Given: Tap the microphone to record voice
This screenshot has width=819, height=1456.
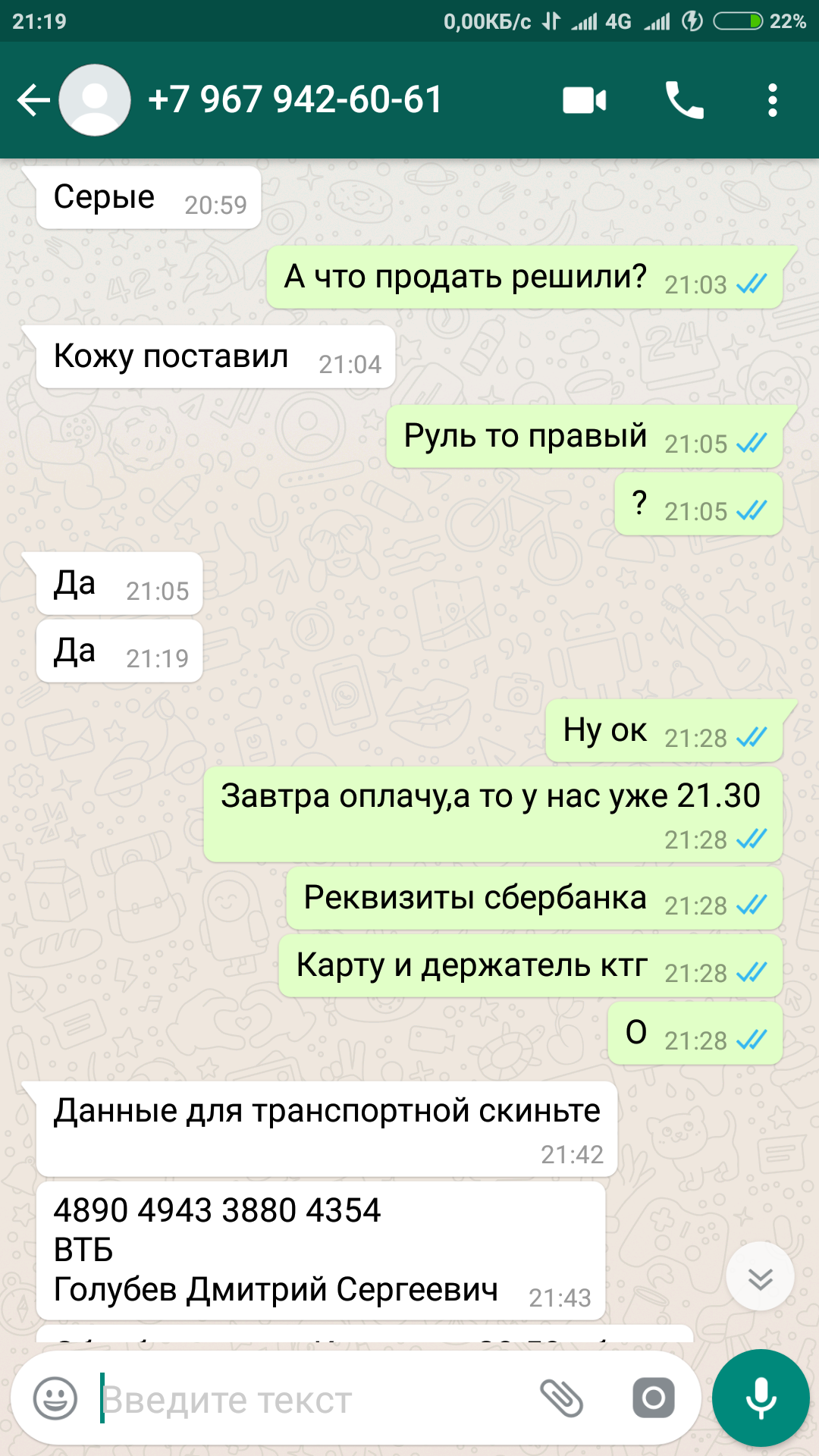Looking at the screenshot, I should pos(761,1398).
